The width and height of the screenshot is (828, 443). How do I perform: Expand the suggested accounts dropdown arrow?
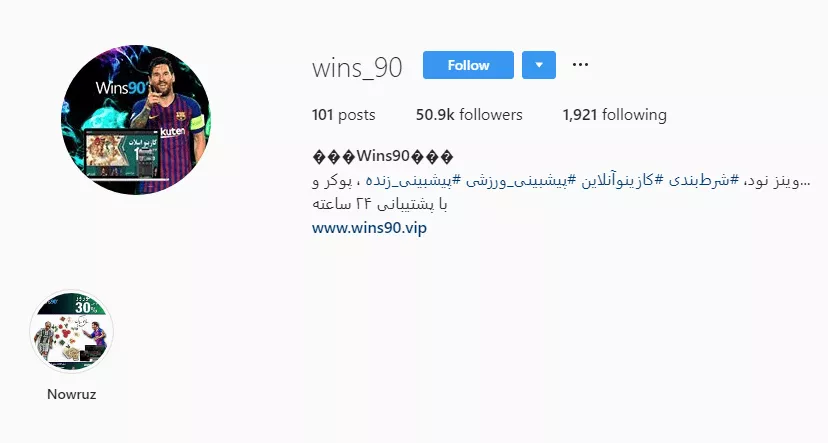click(538, 66)
